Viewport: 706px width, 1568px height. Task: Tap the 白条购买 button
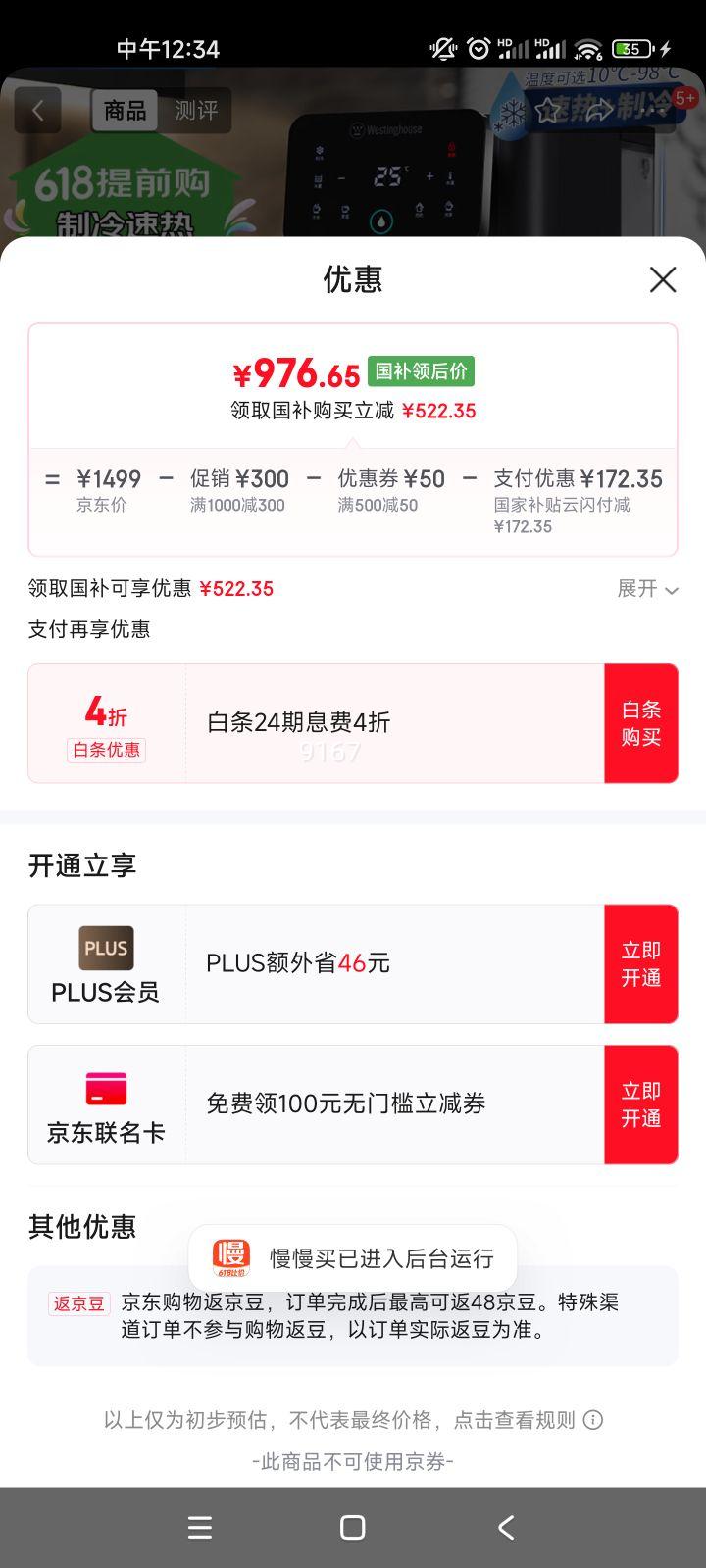click(x=641, y=723)
